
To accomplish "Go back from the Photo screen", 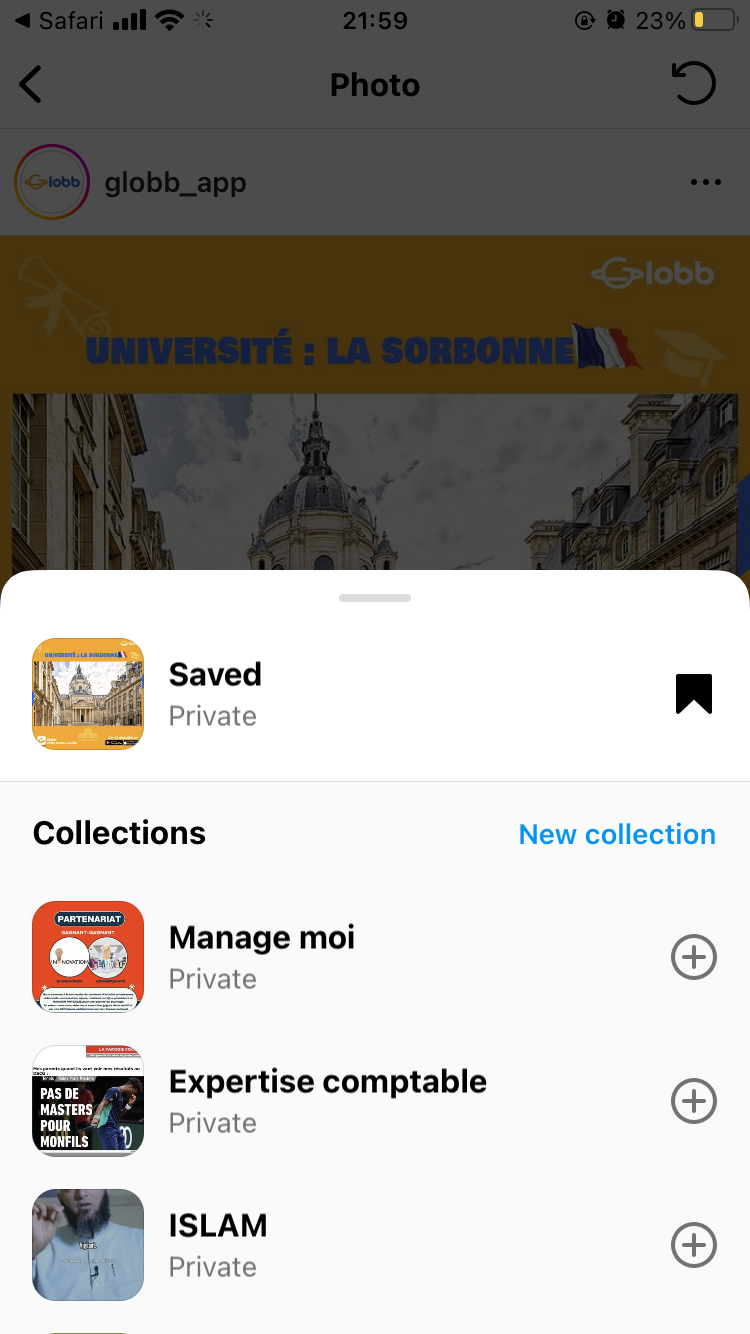I will pos(32,85).
